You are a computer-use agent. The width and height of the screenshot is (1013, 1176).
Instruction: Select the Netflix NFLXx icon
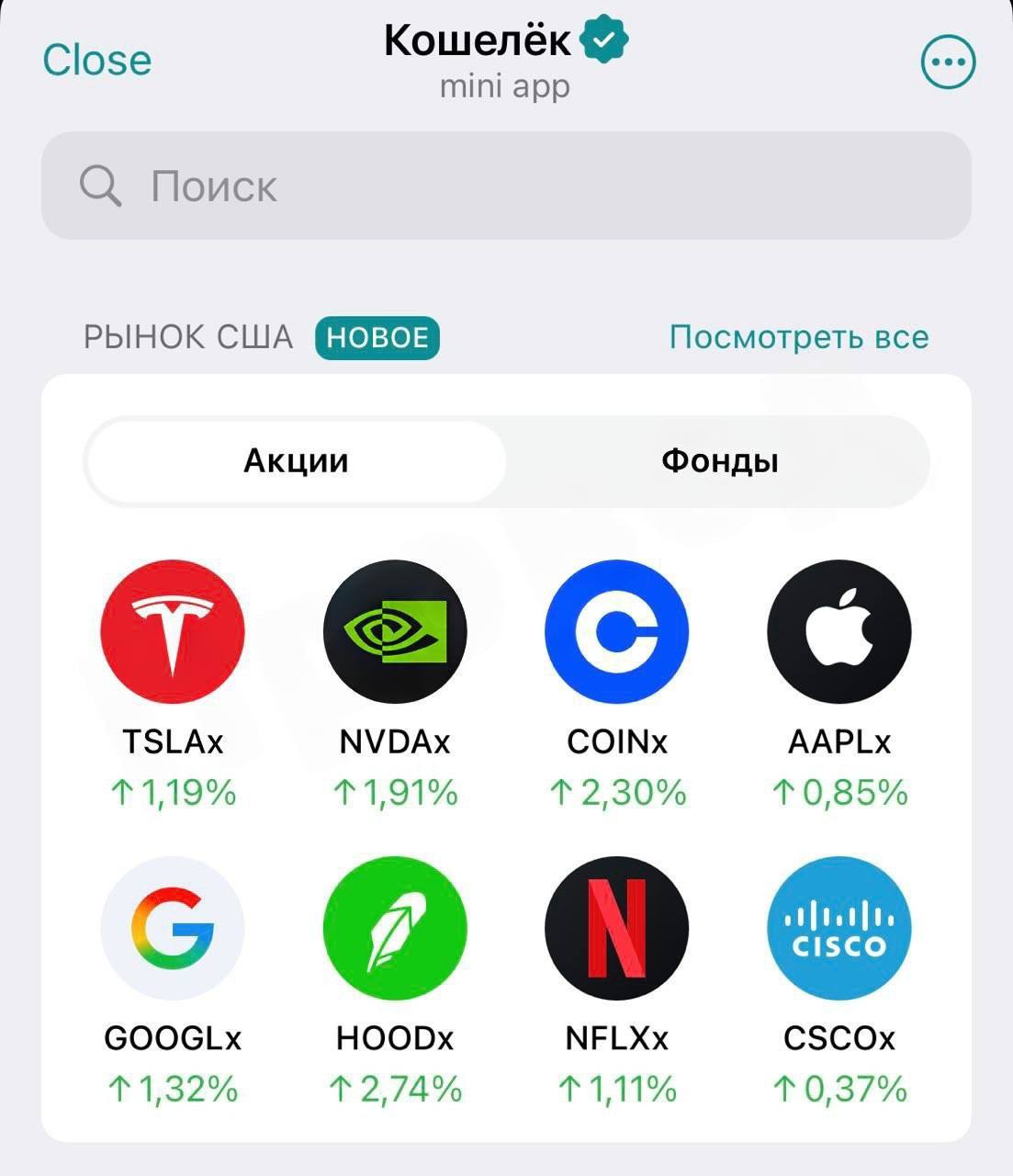(x=616, y=928)
